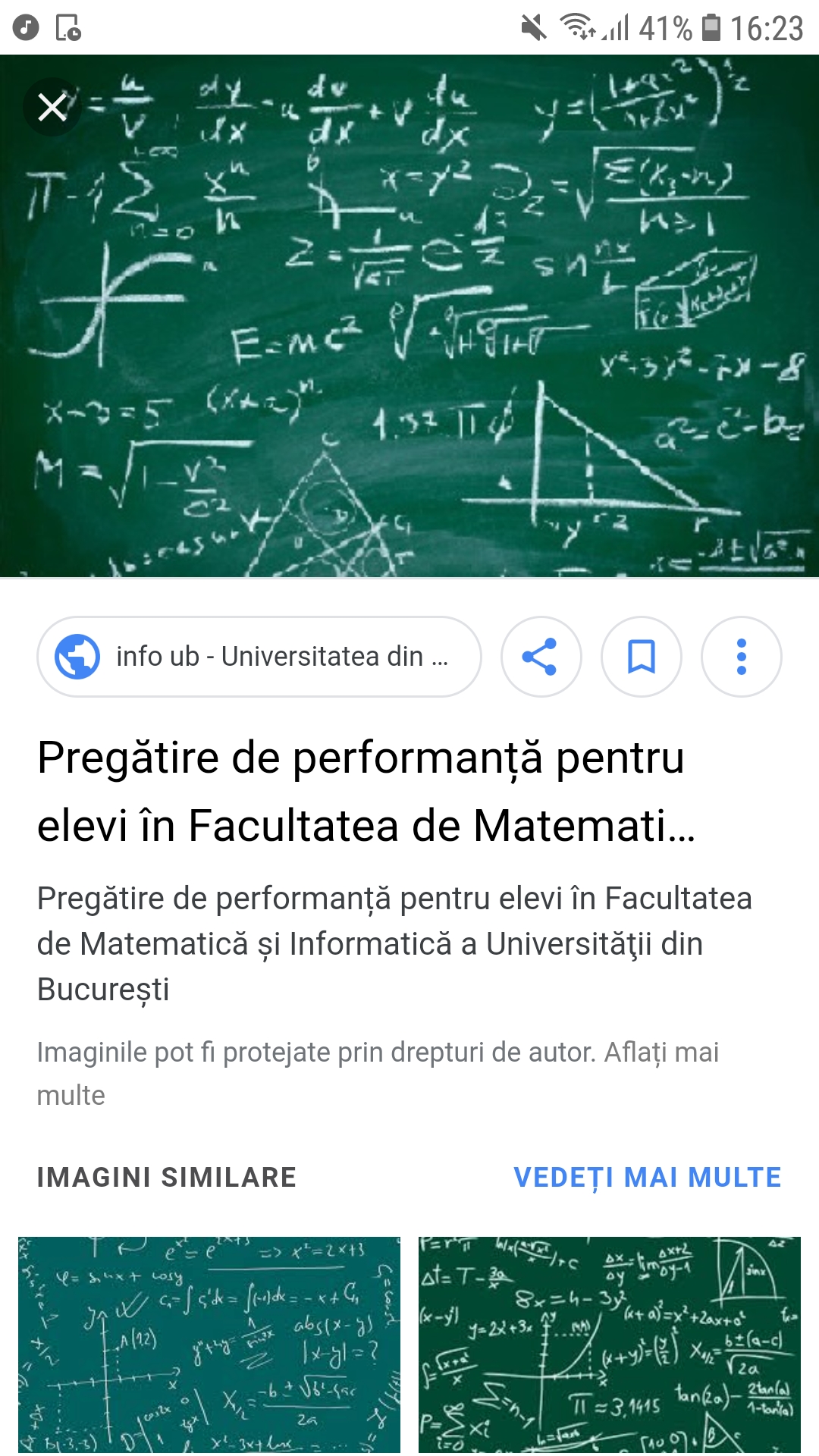Open the left similar image thumbnail
The image size is (819, 1456).
point(209,1346)
